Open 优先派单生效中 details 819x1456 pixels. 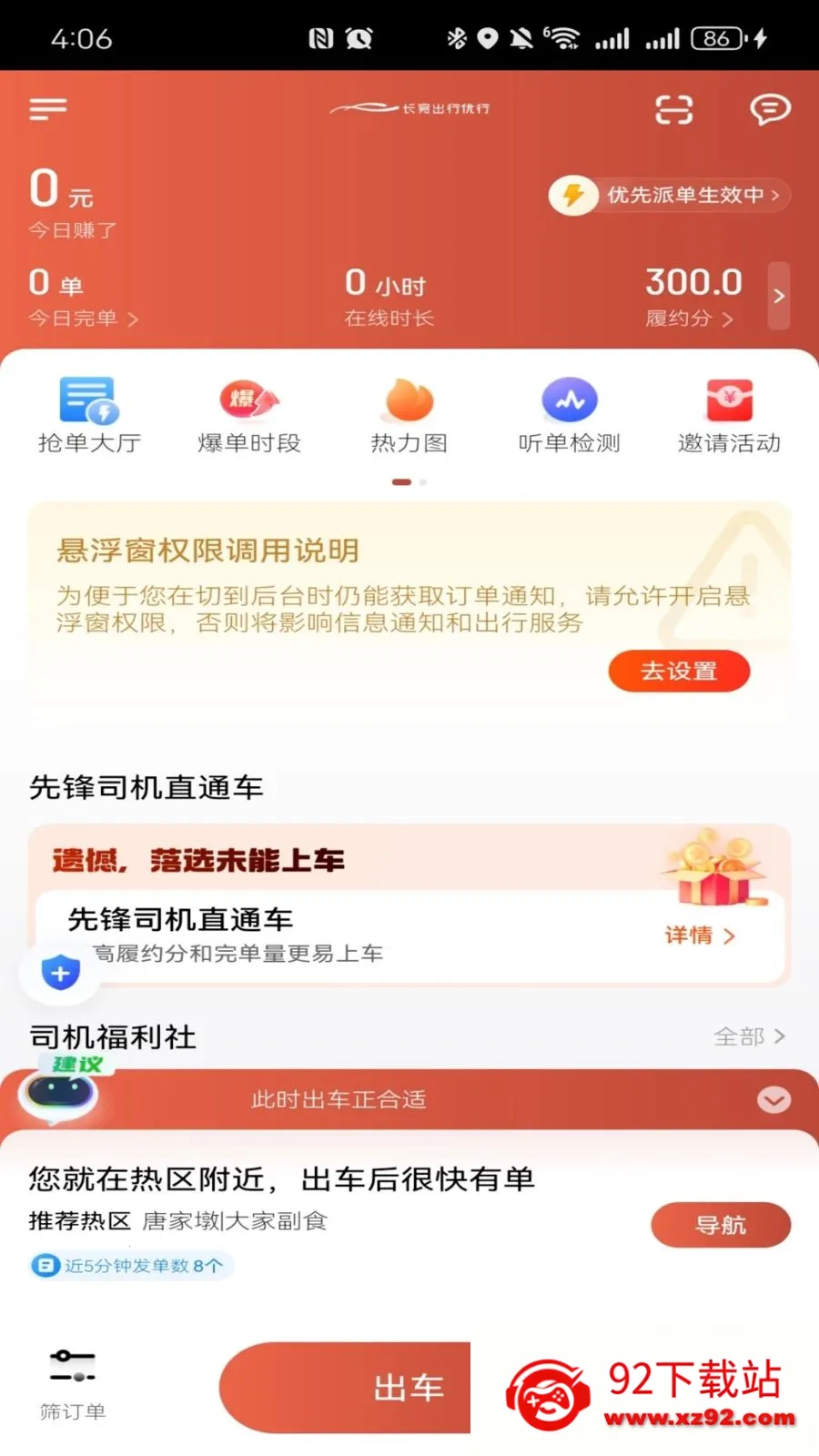pyautogui.click(x=669, y=195)
